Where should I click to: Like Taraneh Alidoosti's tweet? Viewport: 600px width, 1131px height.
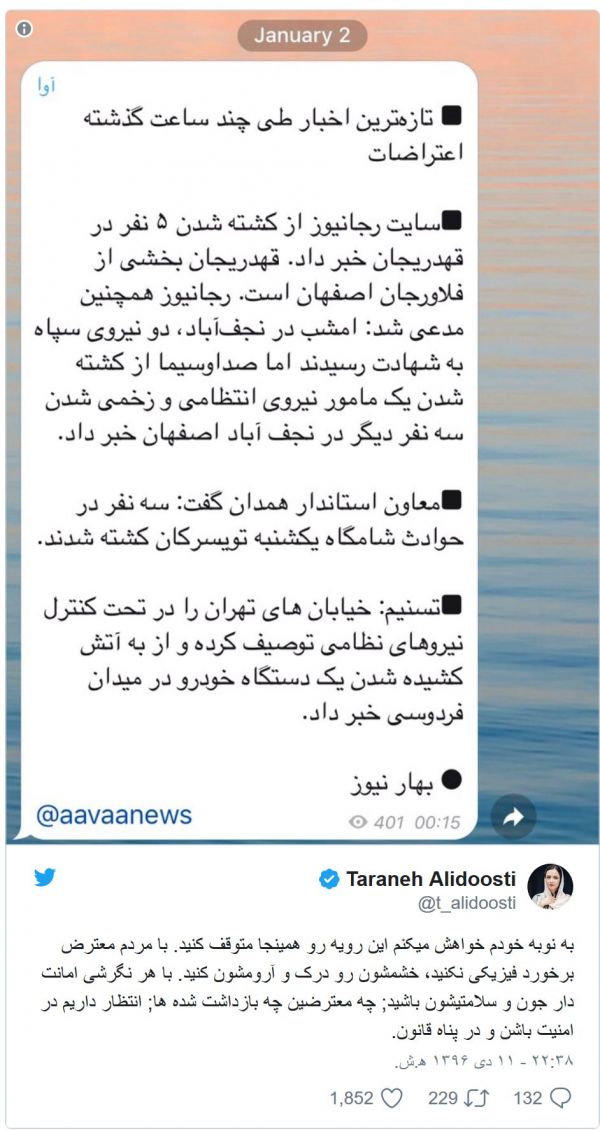[x=392, y=1098]
